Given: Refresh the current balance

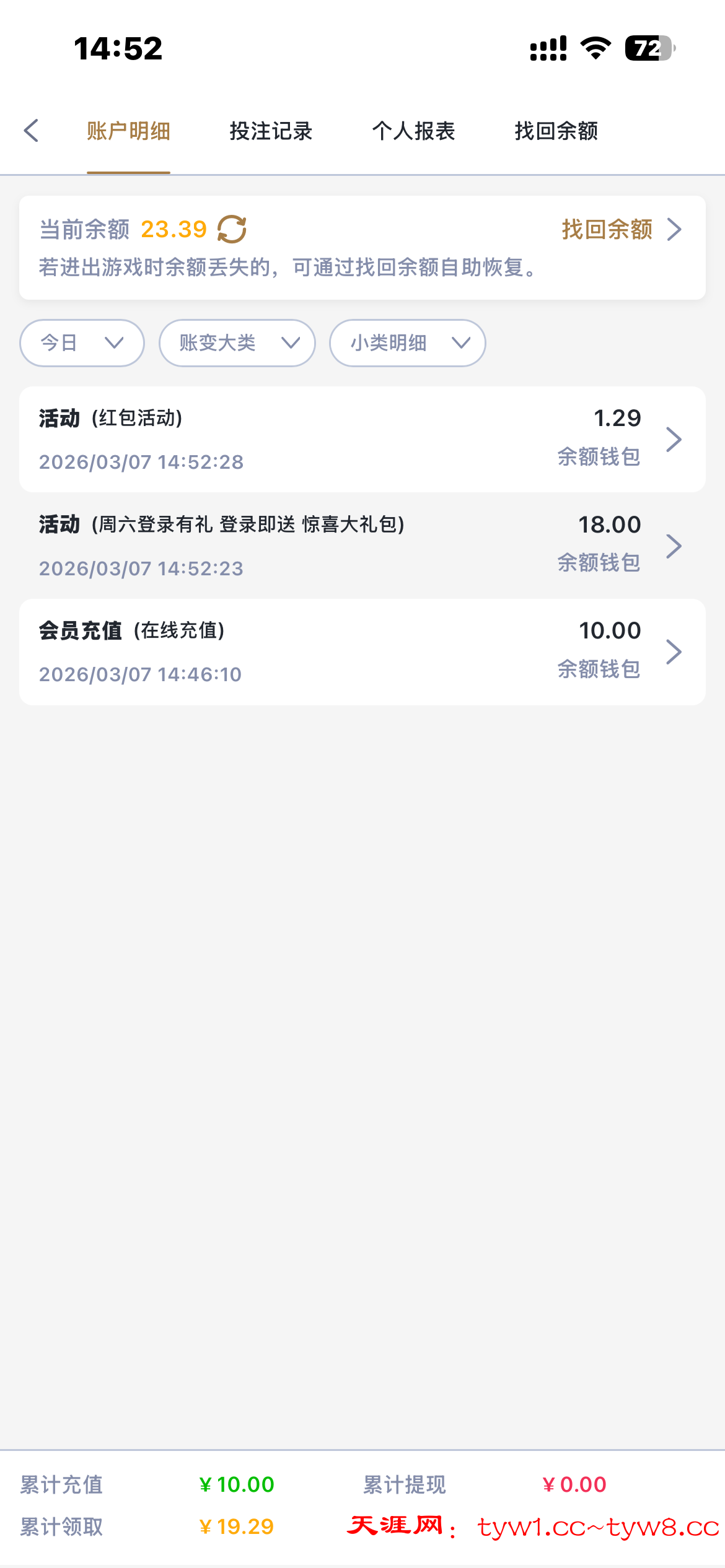Looking at the screenshot, I should 232,229.
